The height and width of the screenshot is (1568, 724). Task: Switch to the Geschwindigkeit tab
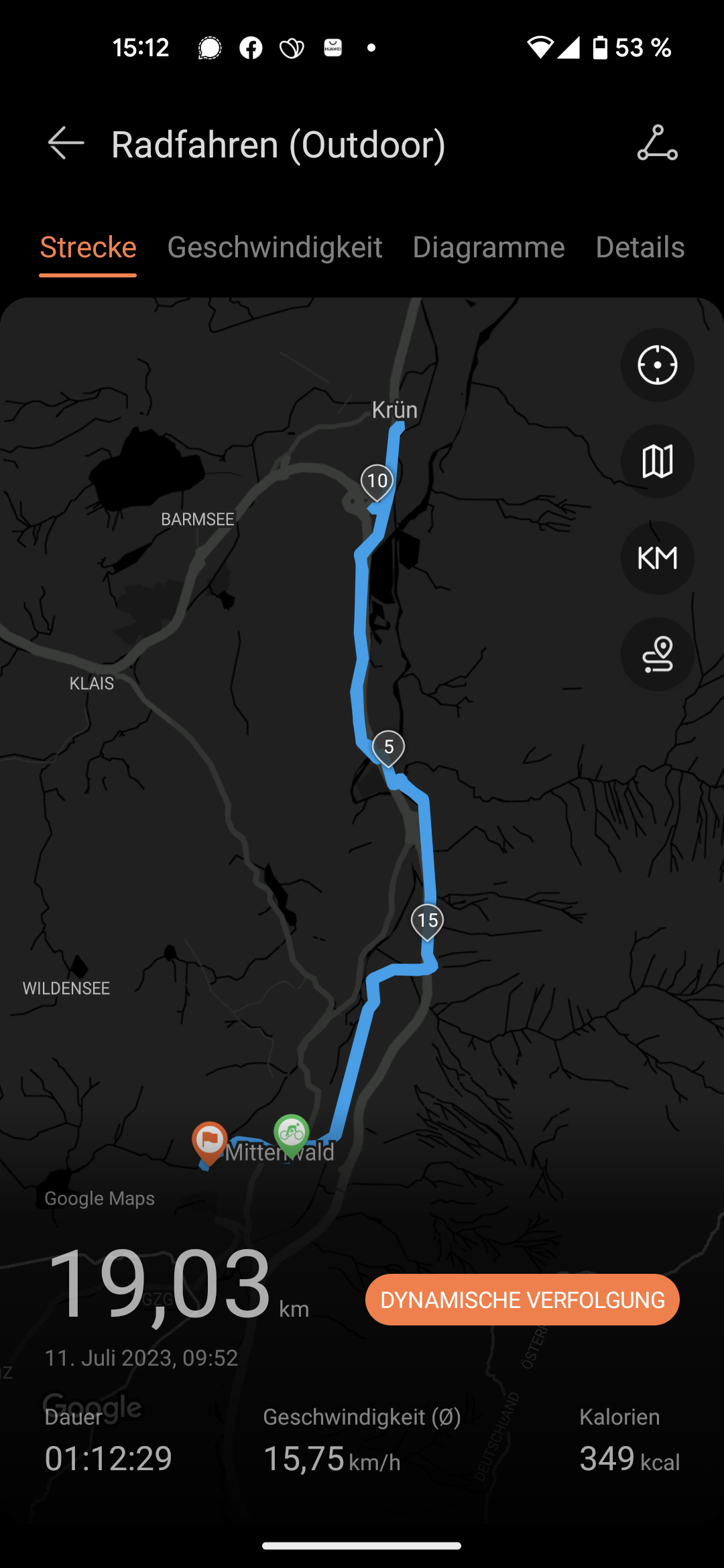click(x=274, y=247)
